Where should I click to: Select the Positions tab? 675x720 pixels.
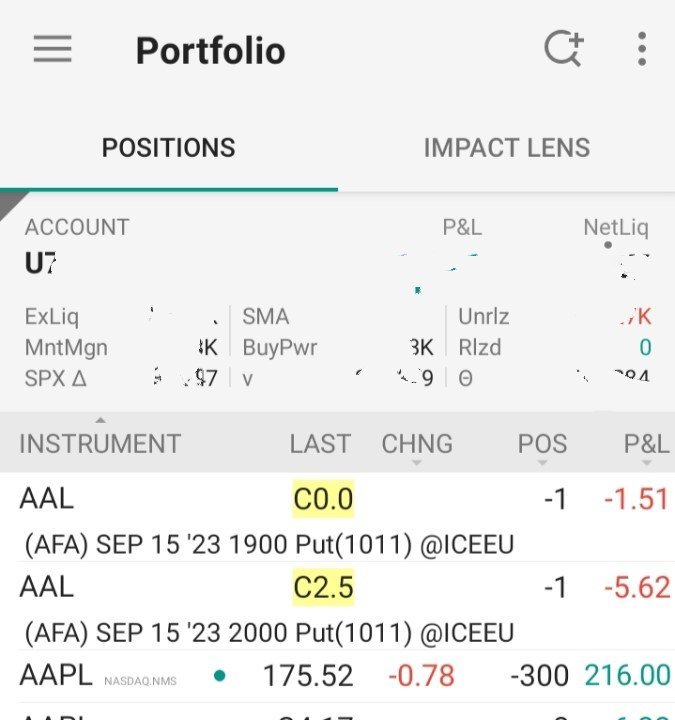(x=168, y=148)
